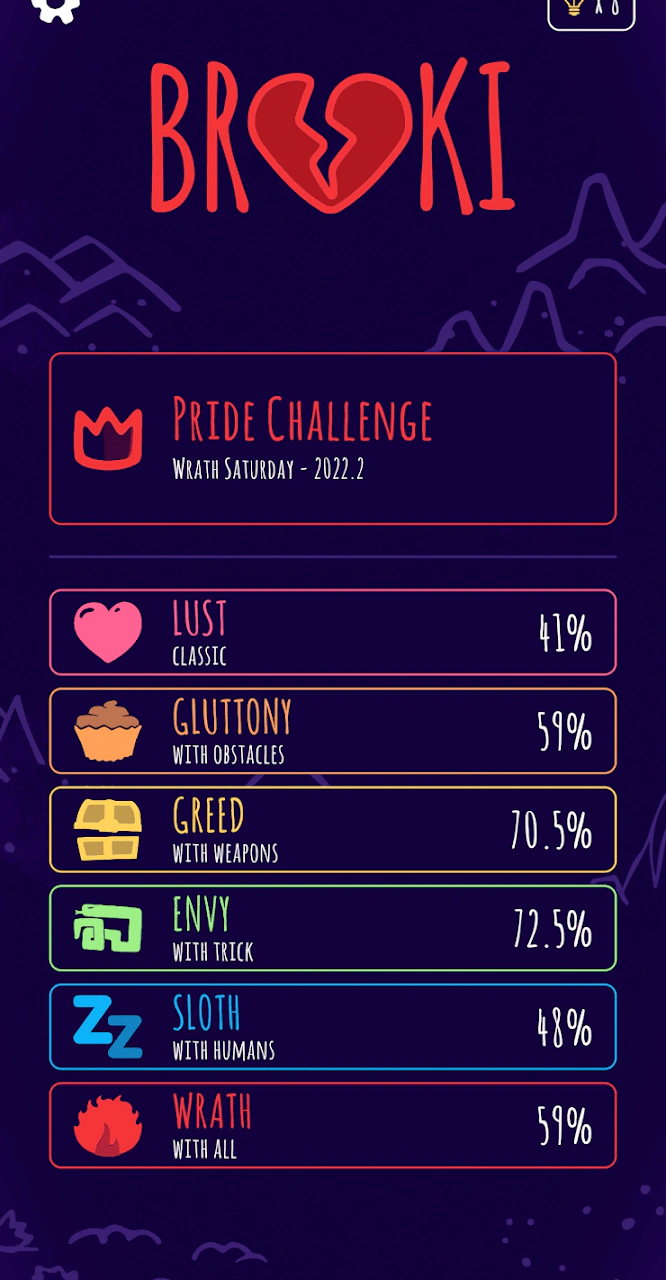
Task: Open Sloth with humans
Action: tap(332, 1027)
